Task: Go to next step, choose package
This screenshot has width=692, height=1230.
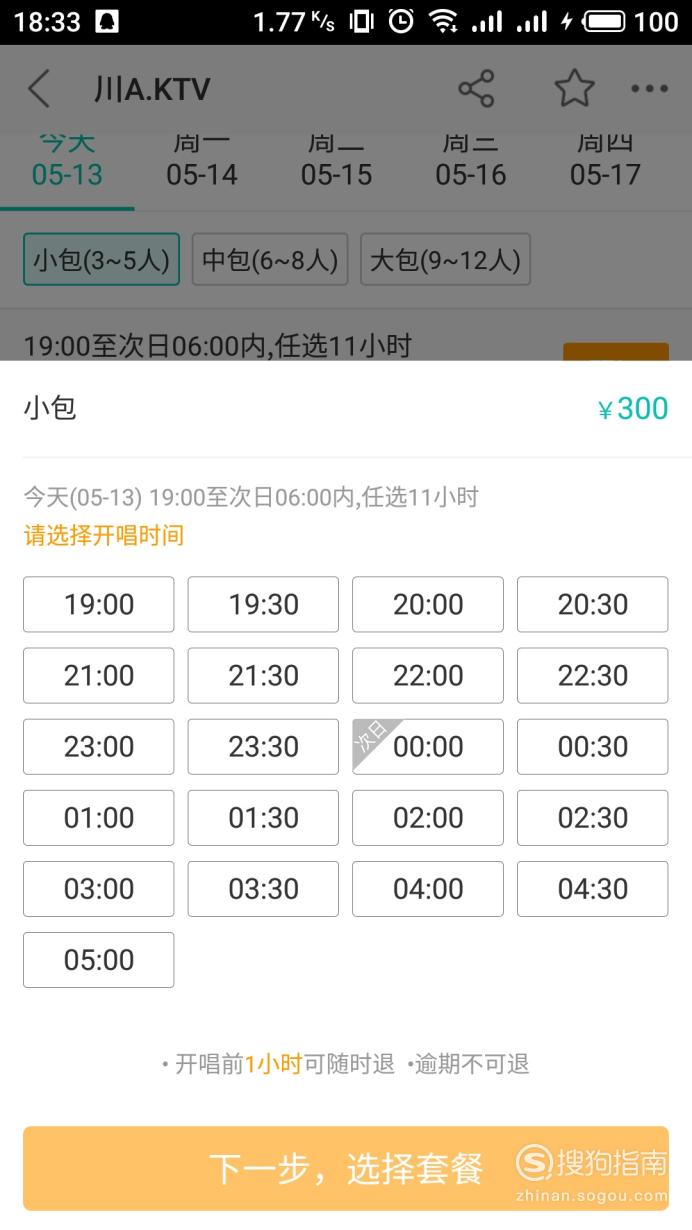Action: pos(346,1168)
